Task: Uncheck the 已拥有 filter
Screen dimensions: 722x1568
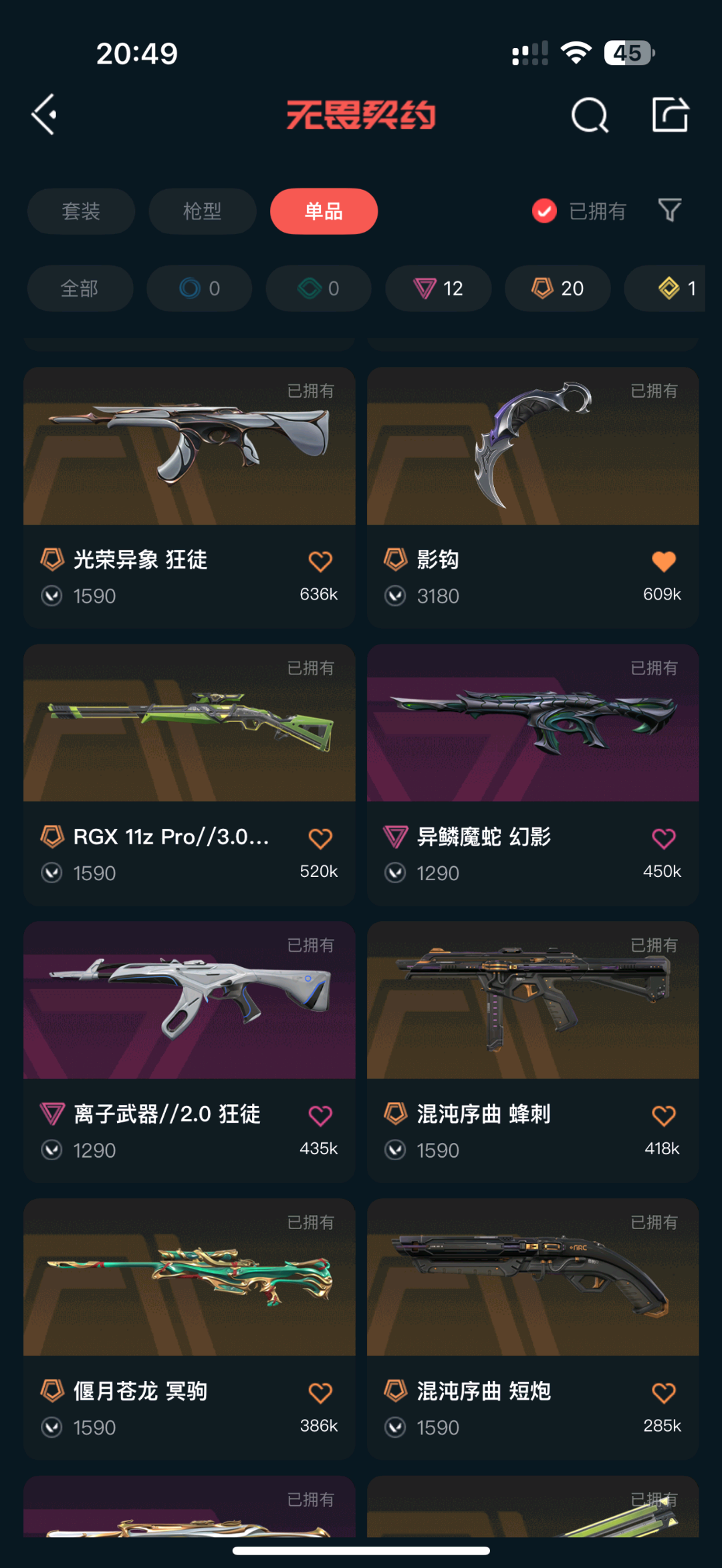Action: [x=579, y=211]
